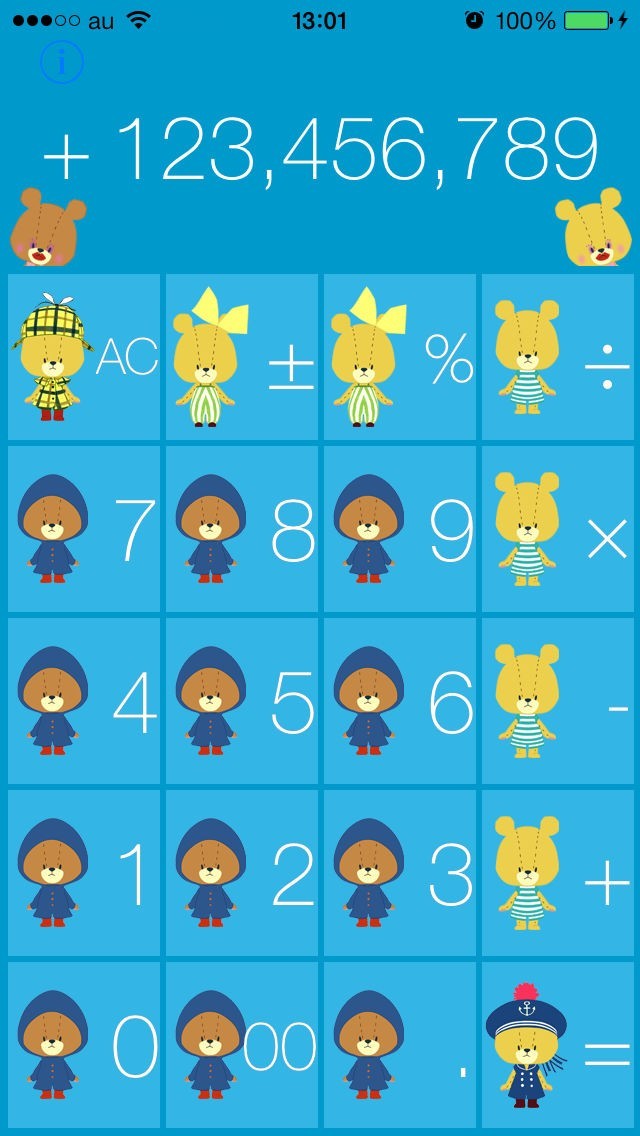This screenshot has height=1136, width=640.
Task: Toggle the sign with the ± key
Action: (x=242, y=356)
